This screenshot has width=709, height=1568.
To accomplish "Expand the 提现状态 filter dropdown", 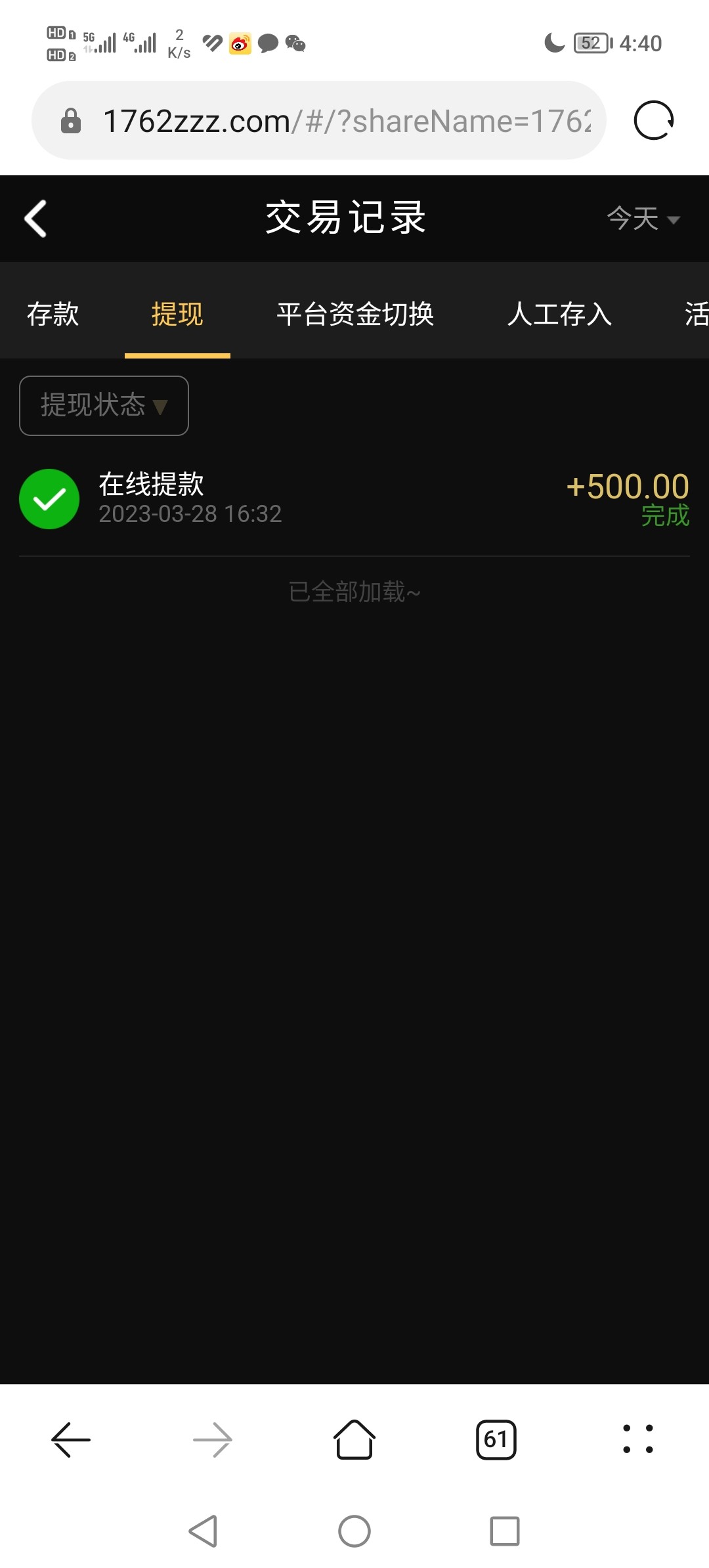I will pyautogui.click(x=104, y=406).
